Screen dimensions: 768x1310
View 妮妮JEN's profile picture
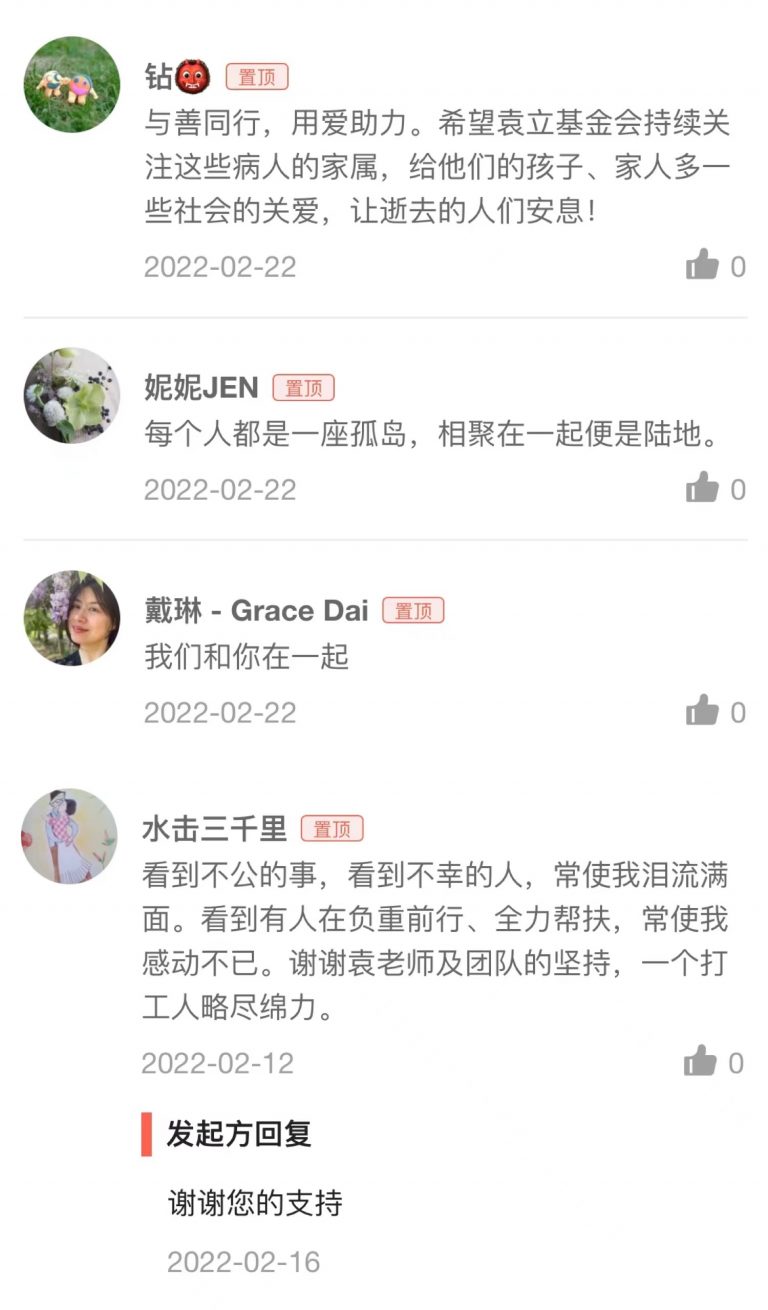72,396
